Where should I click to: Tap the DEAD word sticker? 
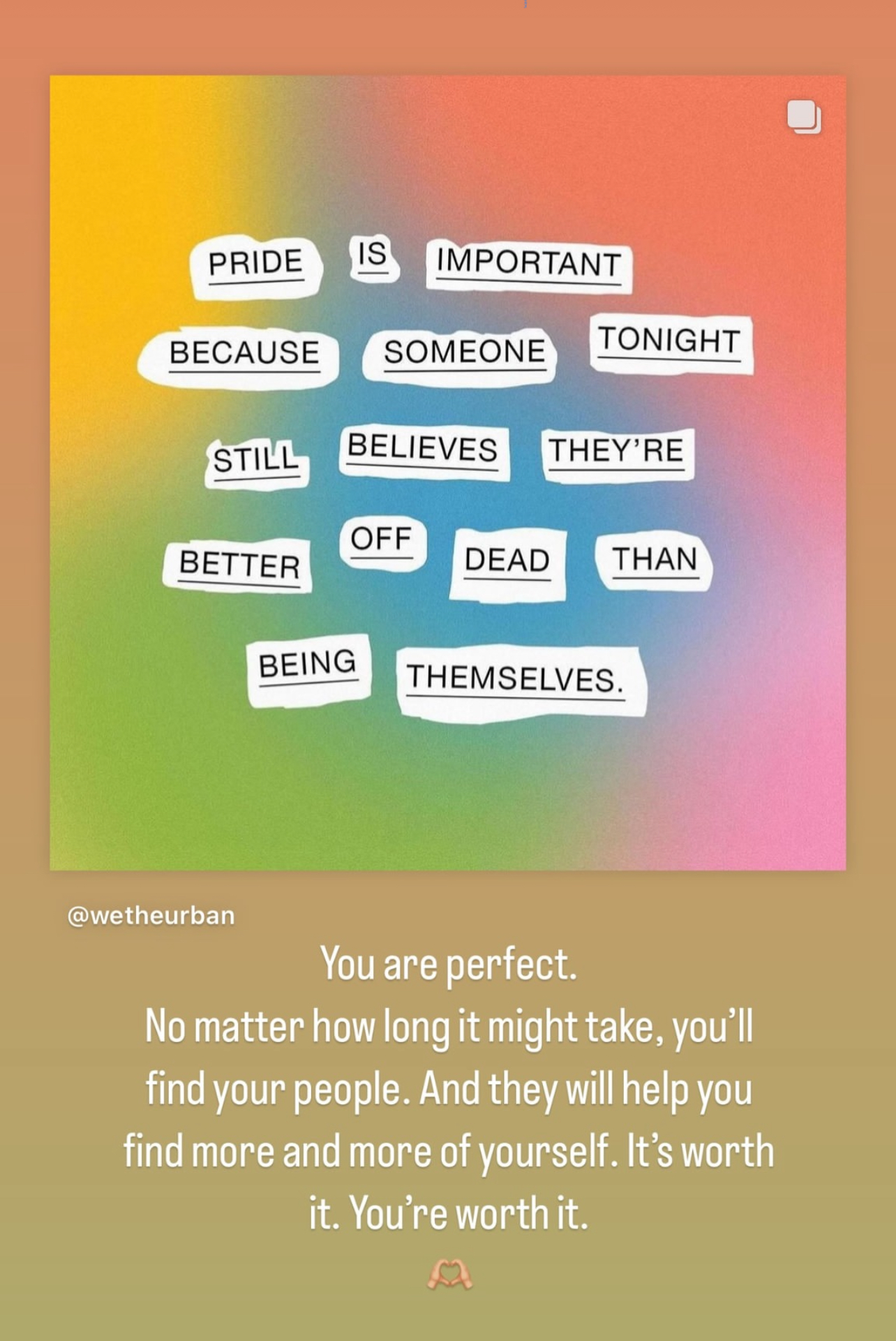(x=507, y=561)
